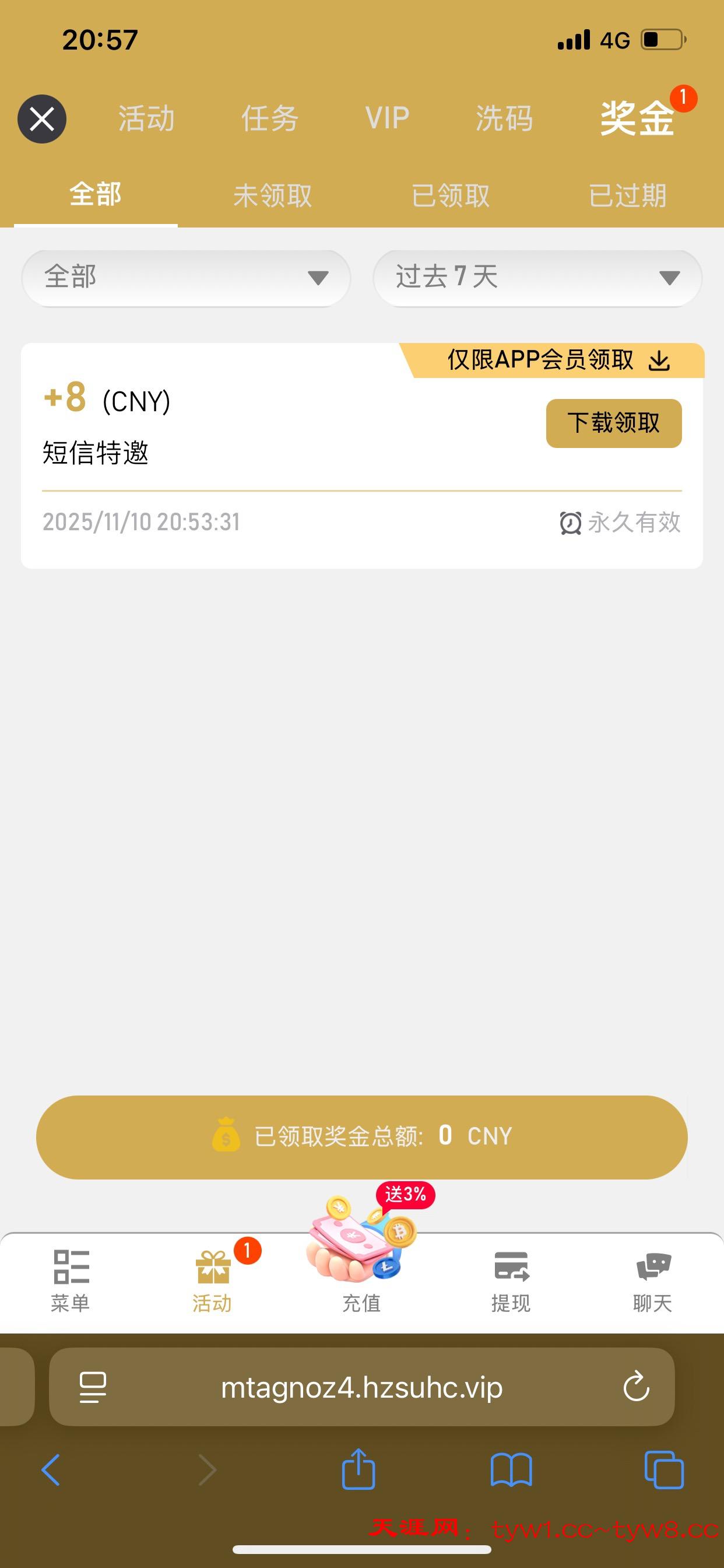The image size is (724, 1568).
Task: Switch to the 活动 top tab
Action: 146,118
